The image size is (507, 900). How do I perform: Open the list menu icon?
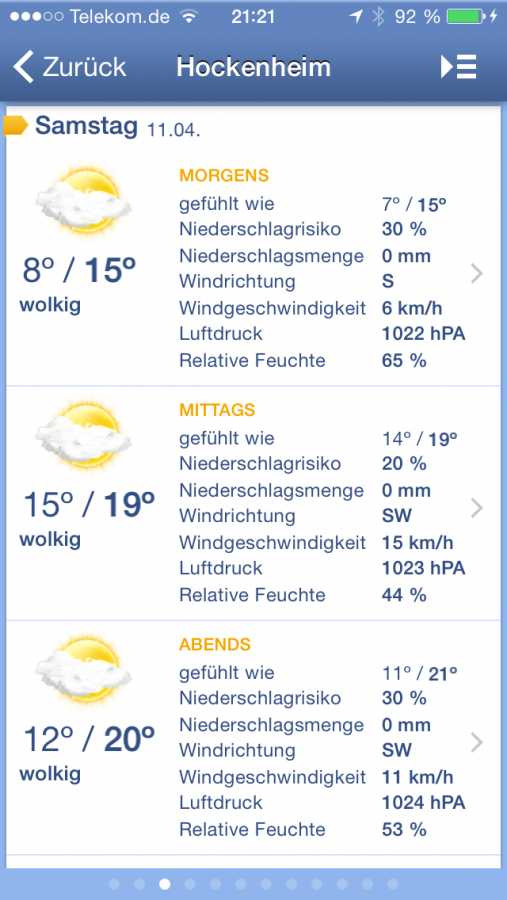(x=458, y=67)
